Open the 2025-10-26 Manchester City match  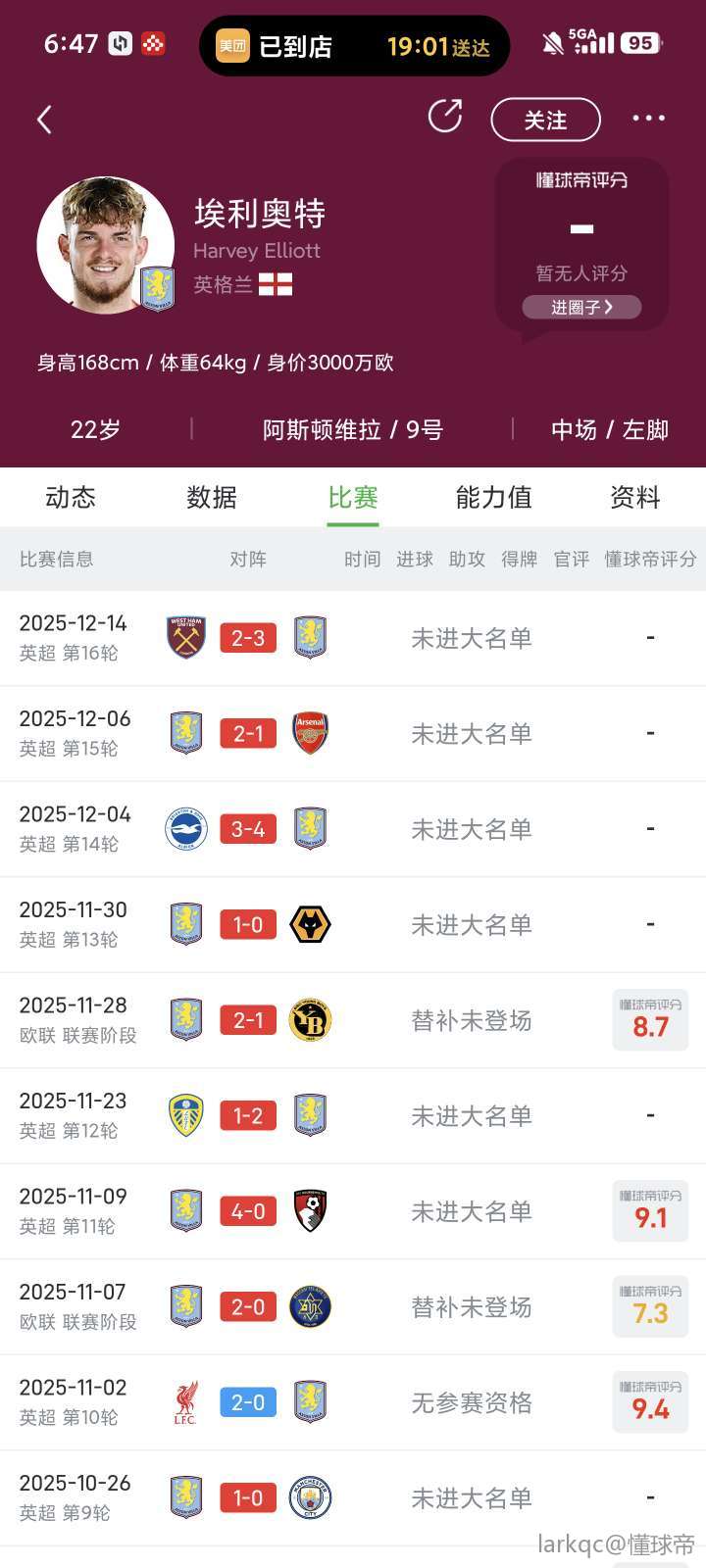tap(353, 1497)
